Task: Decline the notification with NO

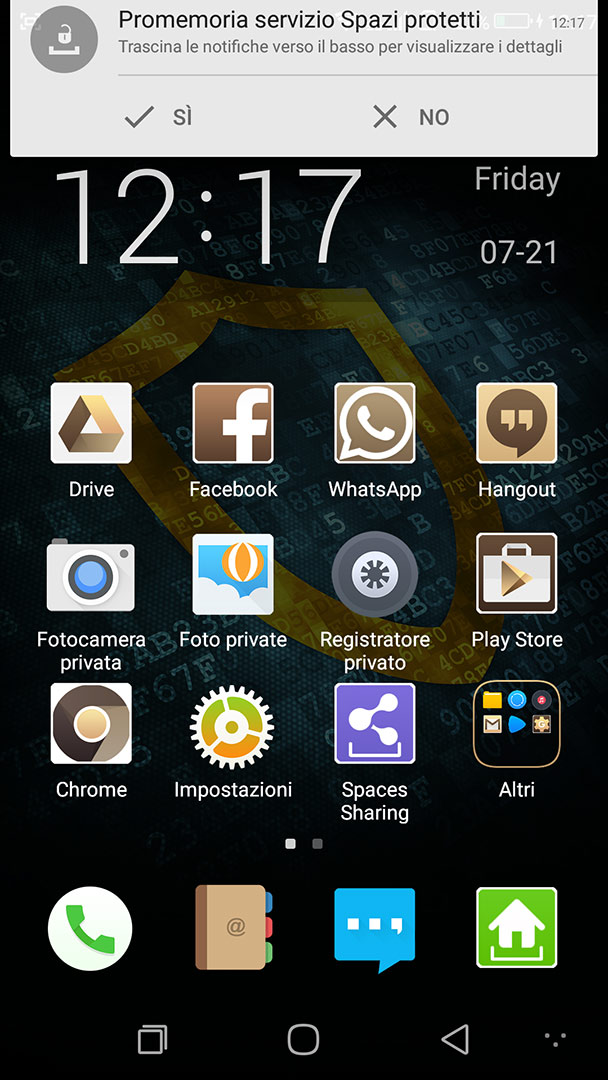Action: coord(411,117)
